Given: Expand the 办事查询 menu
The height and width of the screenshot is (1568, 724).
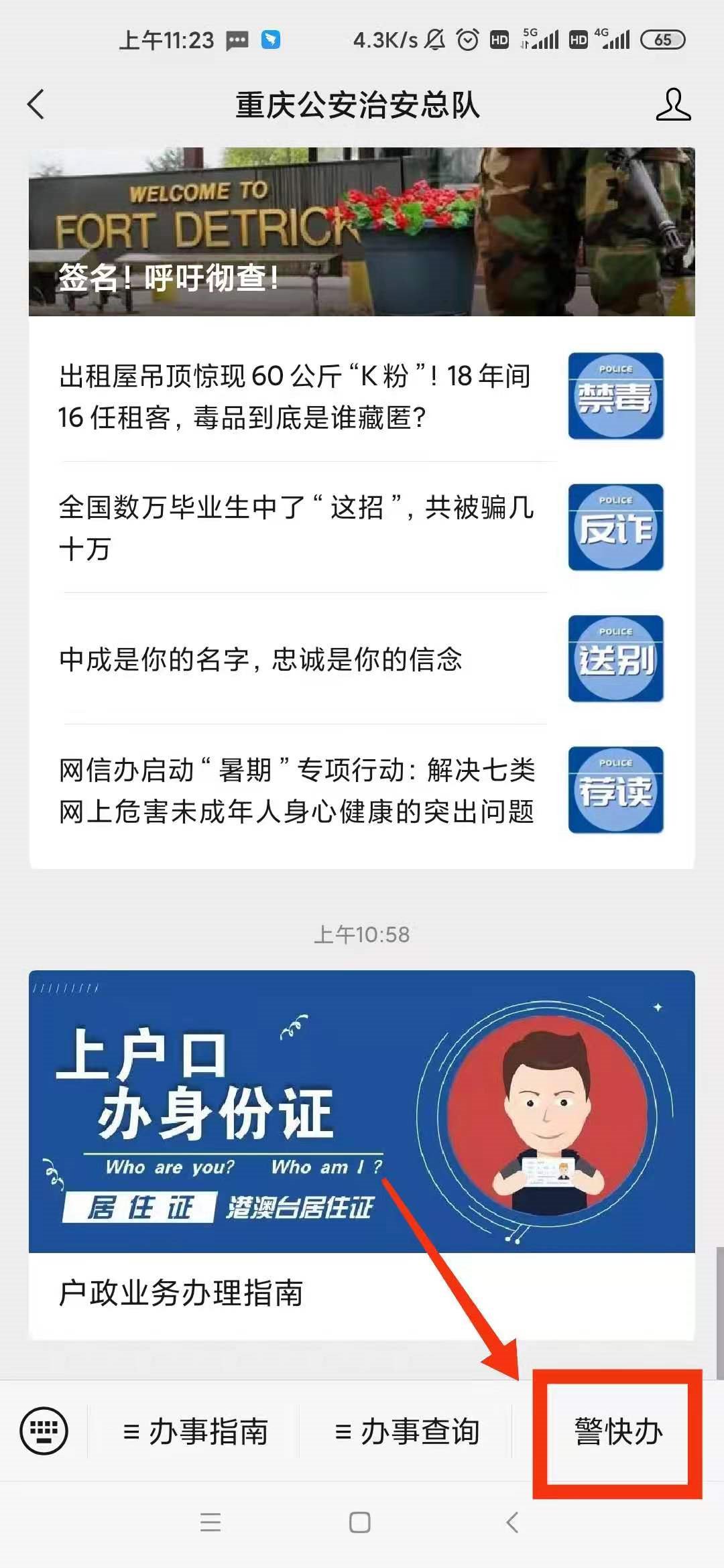Looking at the screenshot, I should pos(407,1431).
